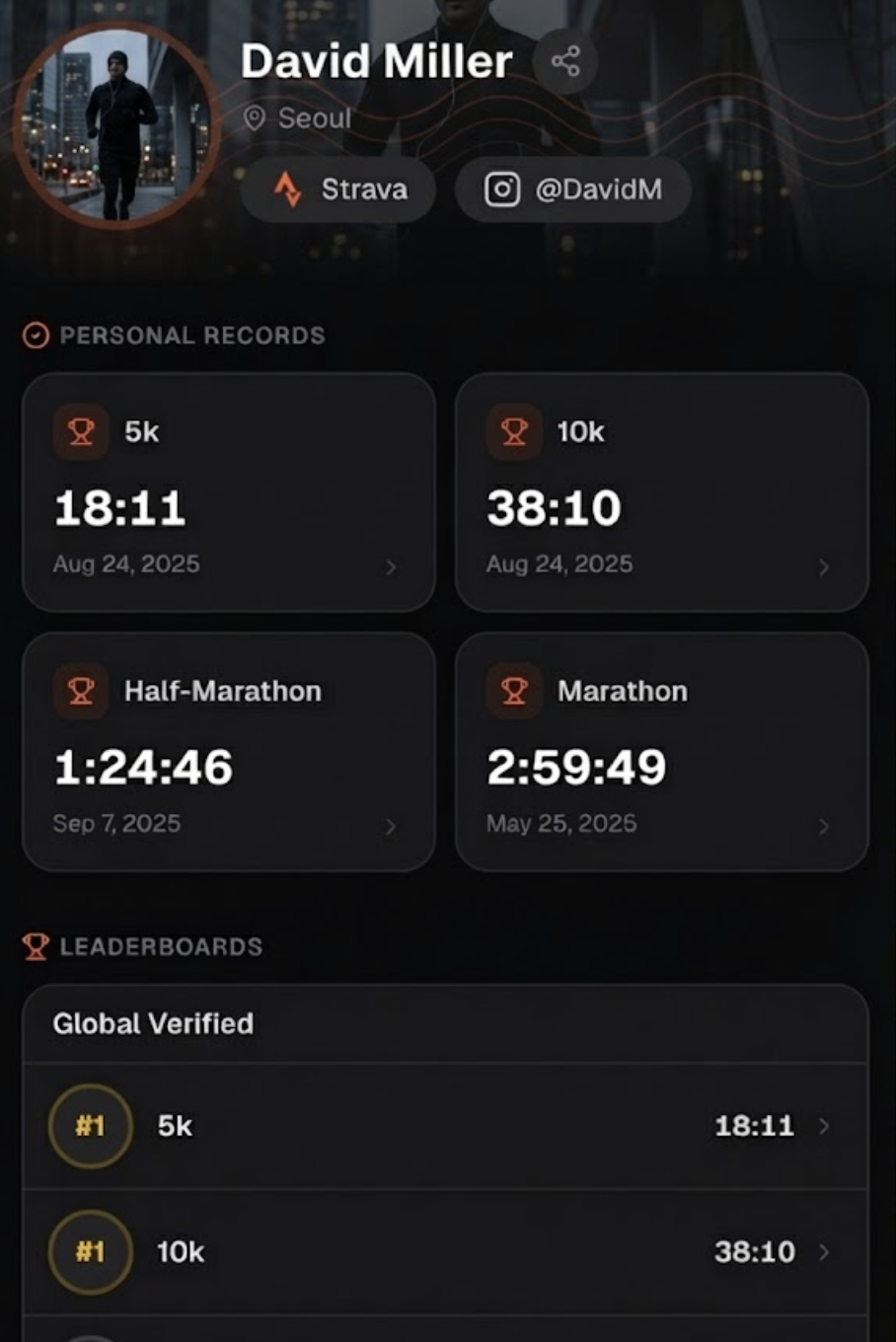This screenshot has height=1342, width=896.
Task: Click the trophy icon on the 10k card
Action: pos(514,431)
